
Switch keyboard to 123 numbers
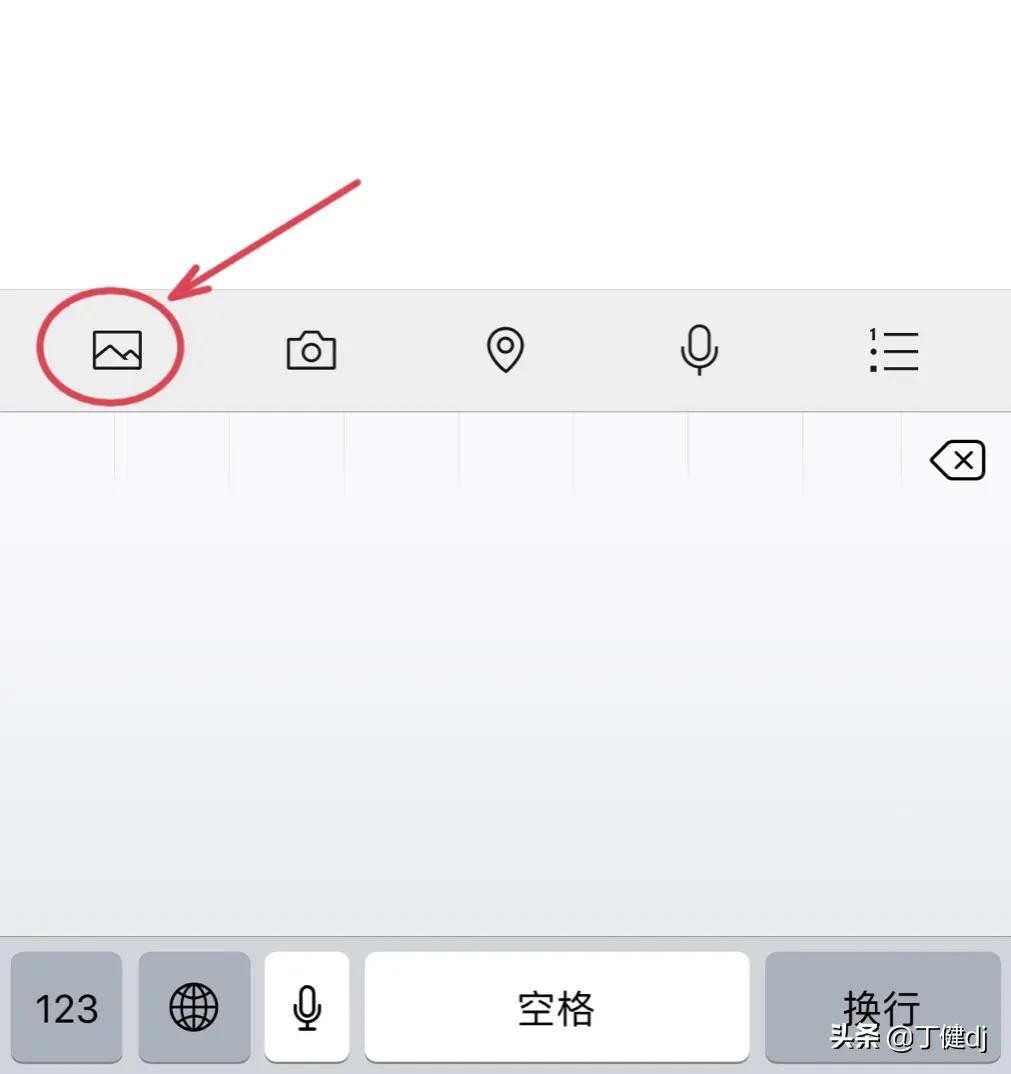point(67,1008)
